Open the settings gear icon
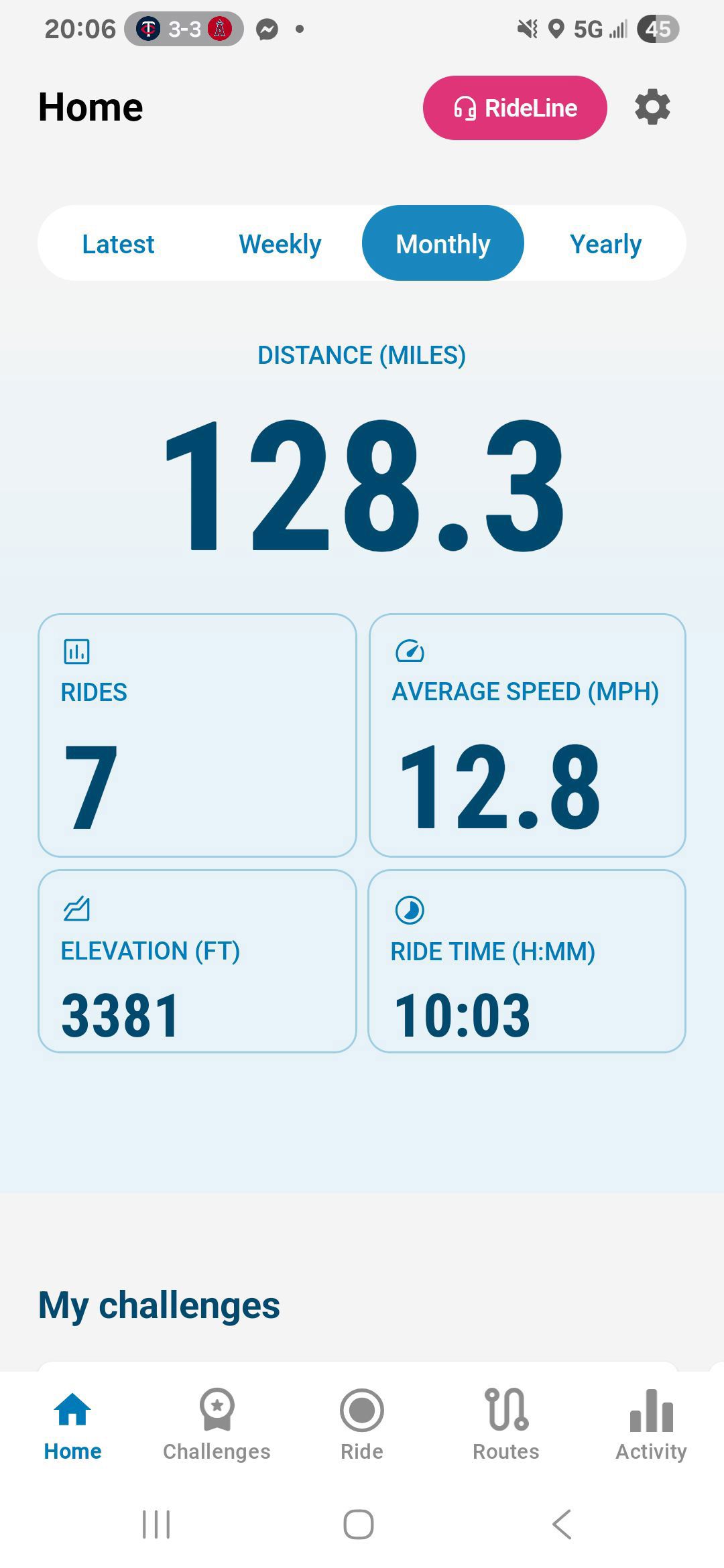This screenshot has width=724, height=1568. point(652,107)
